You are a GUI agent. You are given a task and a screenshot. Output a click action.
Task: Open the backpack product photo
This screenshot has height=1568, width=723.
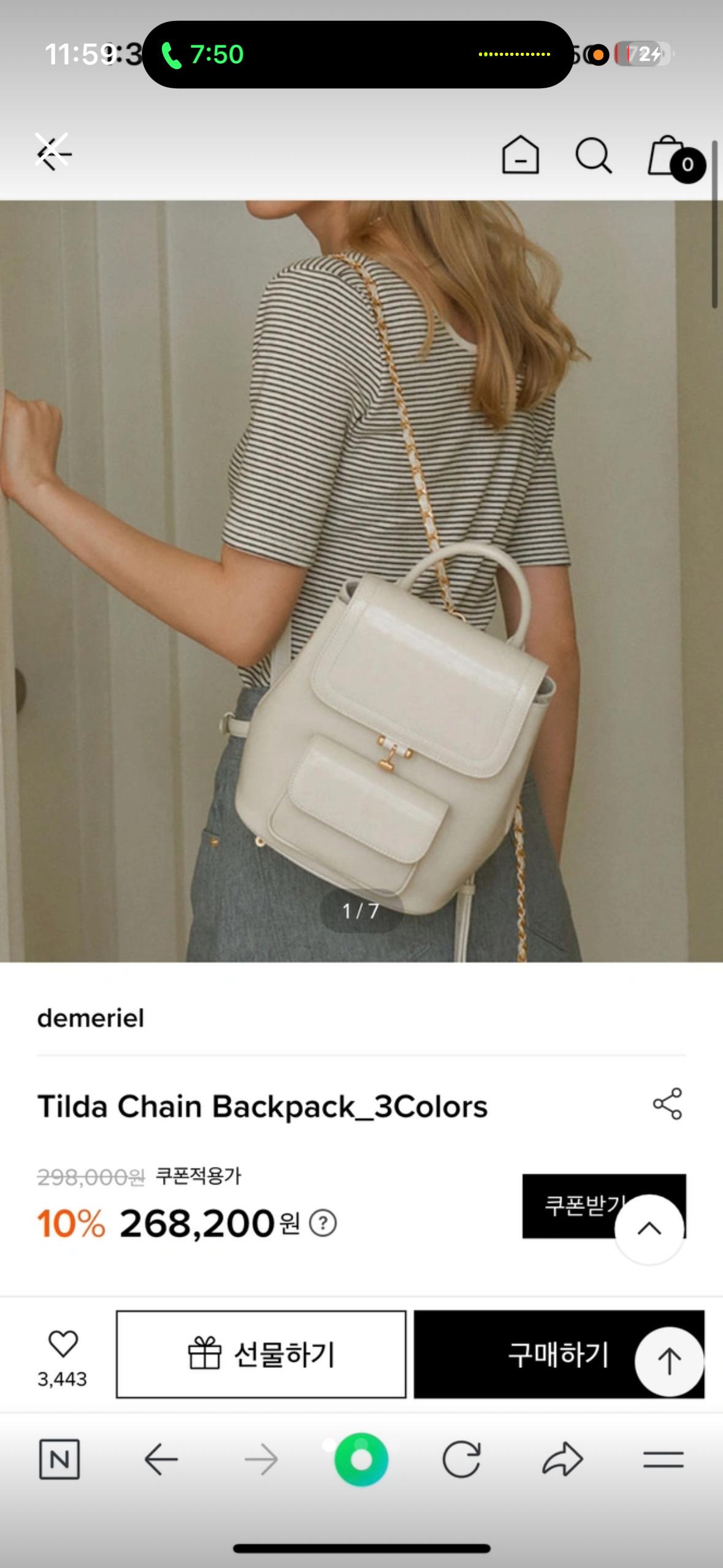tap(361, 581)
